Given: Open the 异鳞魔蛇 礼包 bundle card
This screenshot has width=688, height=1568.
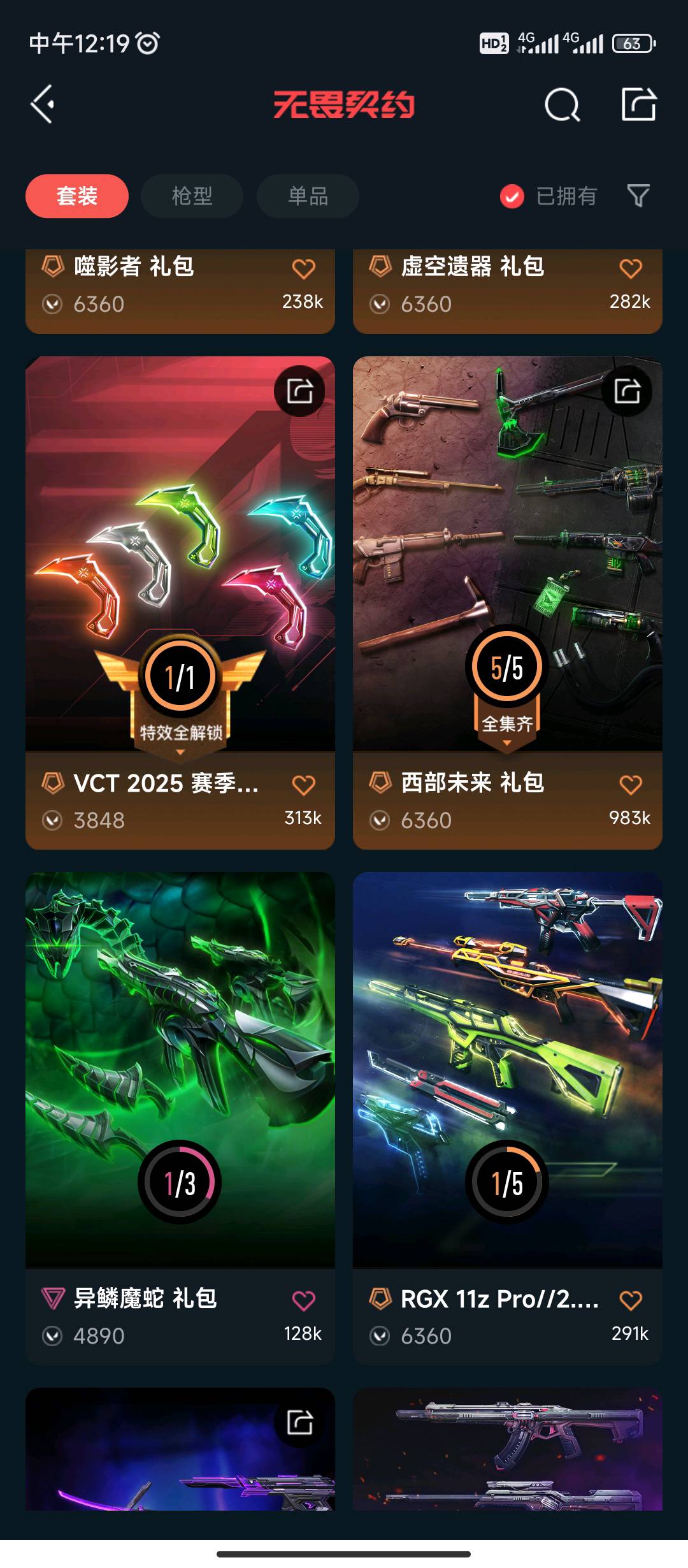Looking at the screenshot, I should pyautogui.click(x=180, y=1071).
